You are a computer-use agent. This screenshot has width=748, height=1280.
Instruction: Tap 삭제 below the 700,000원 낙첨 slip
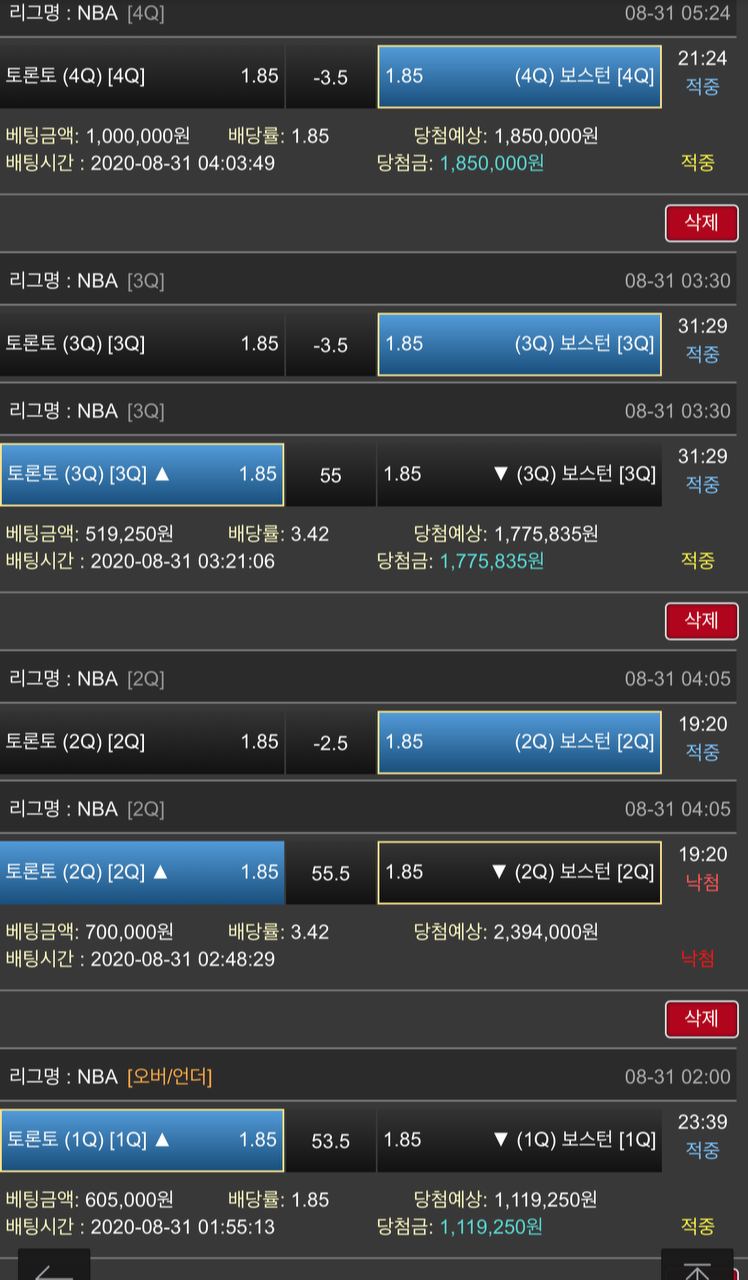click(x=701, y=1019)
